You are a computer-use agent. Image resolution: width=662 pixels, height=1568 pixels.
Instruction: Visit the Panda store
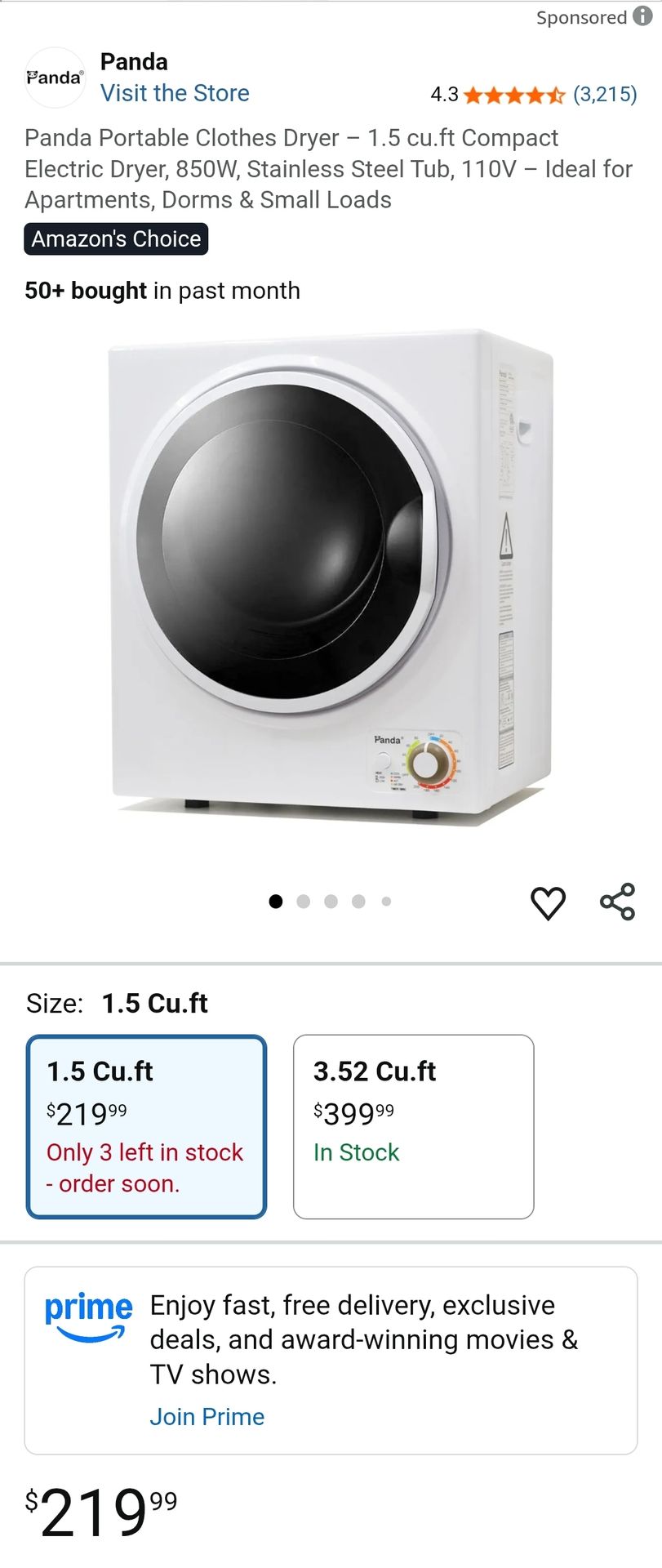175,93
